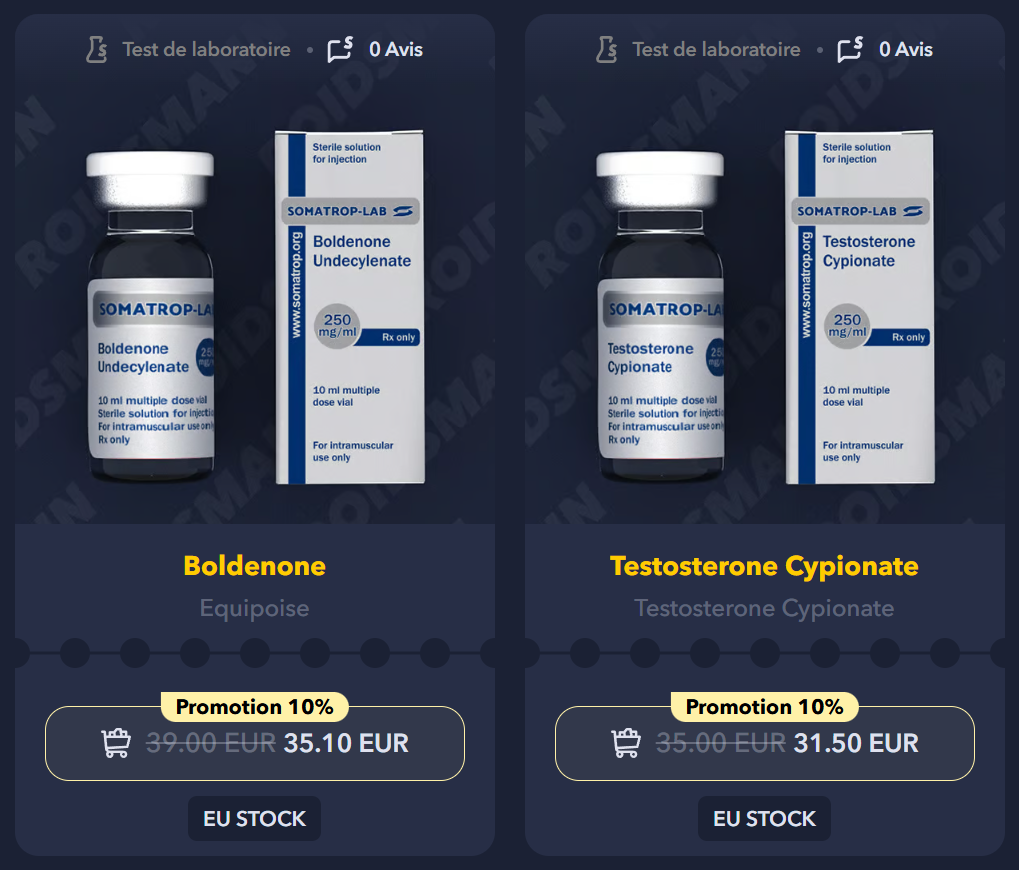The image size is (1019, 870).
Task: Open the yellow Boldenone title link
Action: click(x=255, y=566)
